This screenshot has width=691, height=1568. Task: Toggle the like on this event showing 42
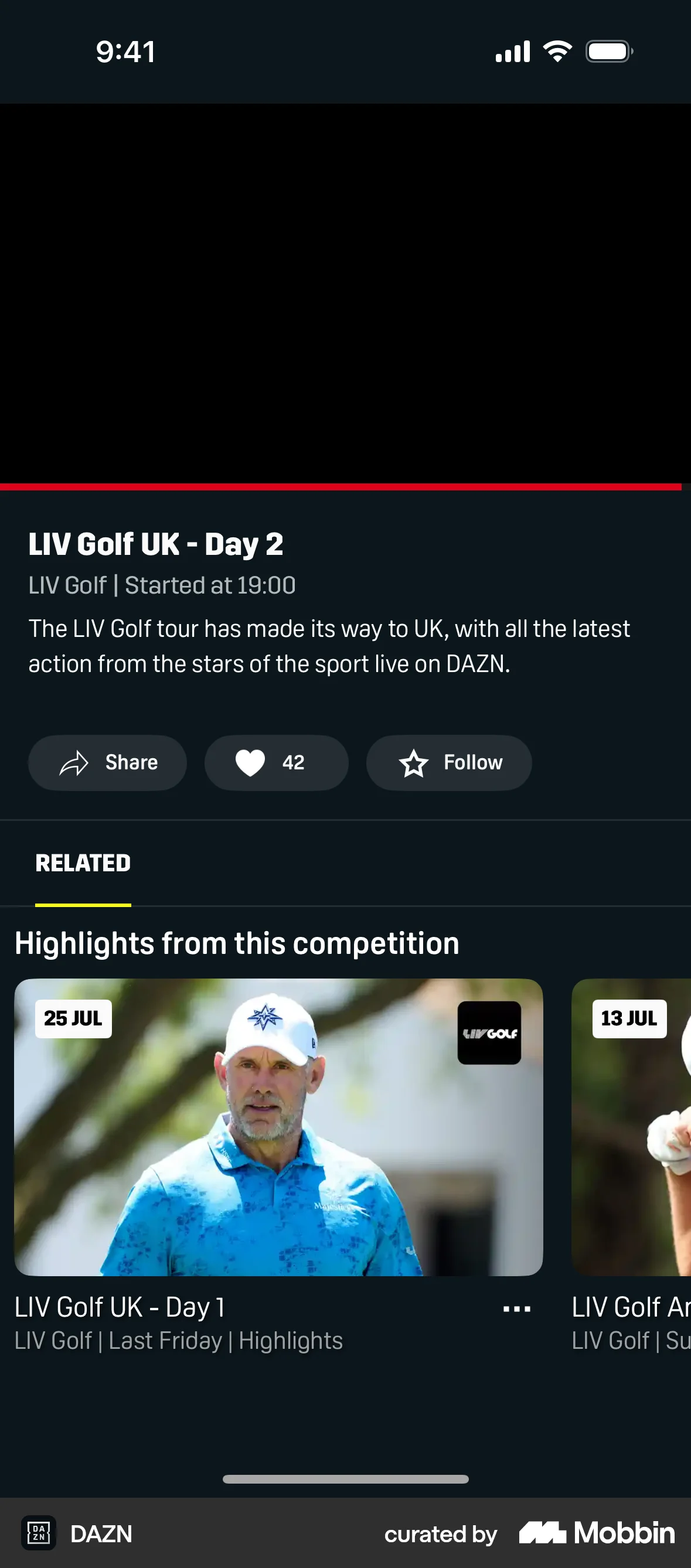[277, 762]
